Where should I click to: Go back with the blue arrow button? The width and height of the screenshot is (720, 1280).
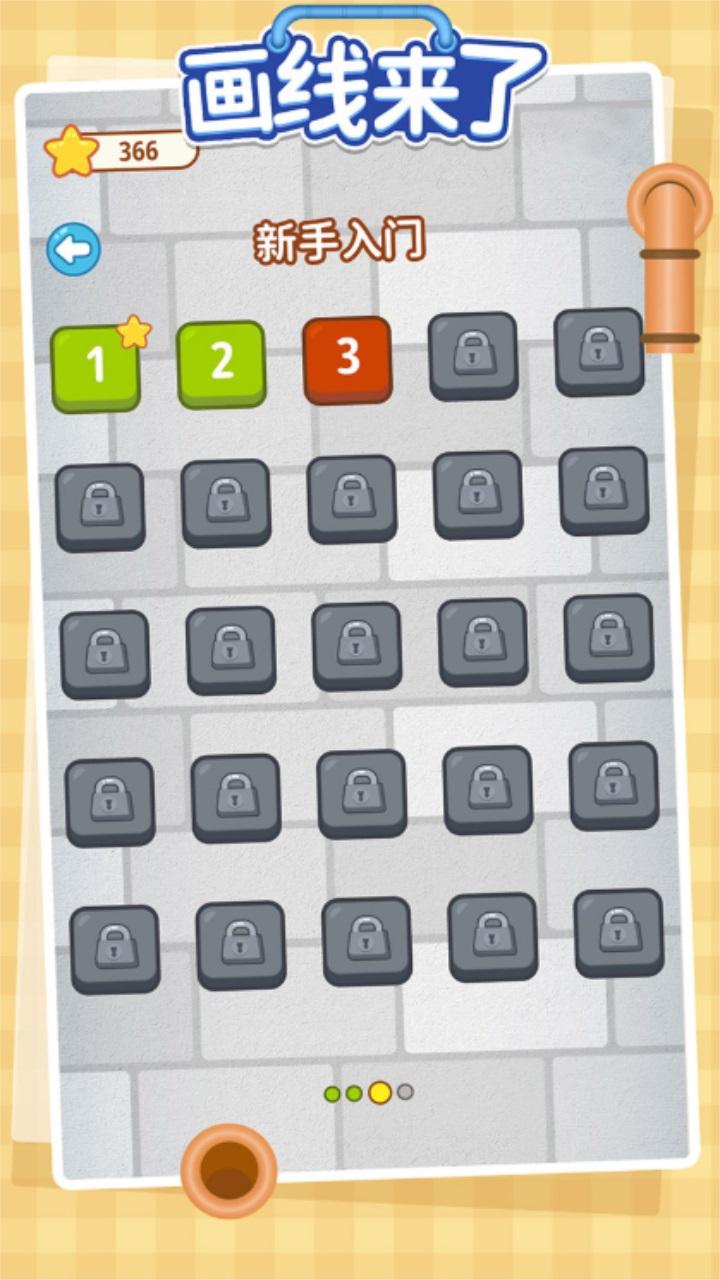coord(74,249)
